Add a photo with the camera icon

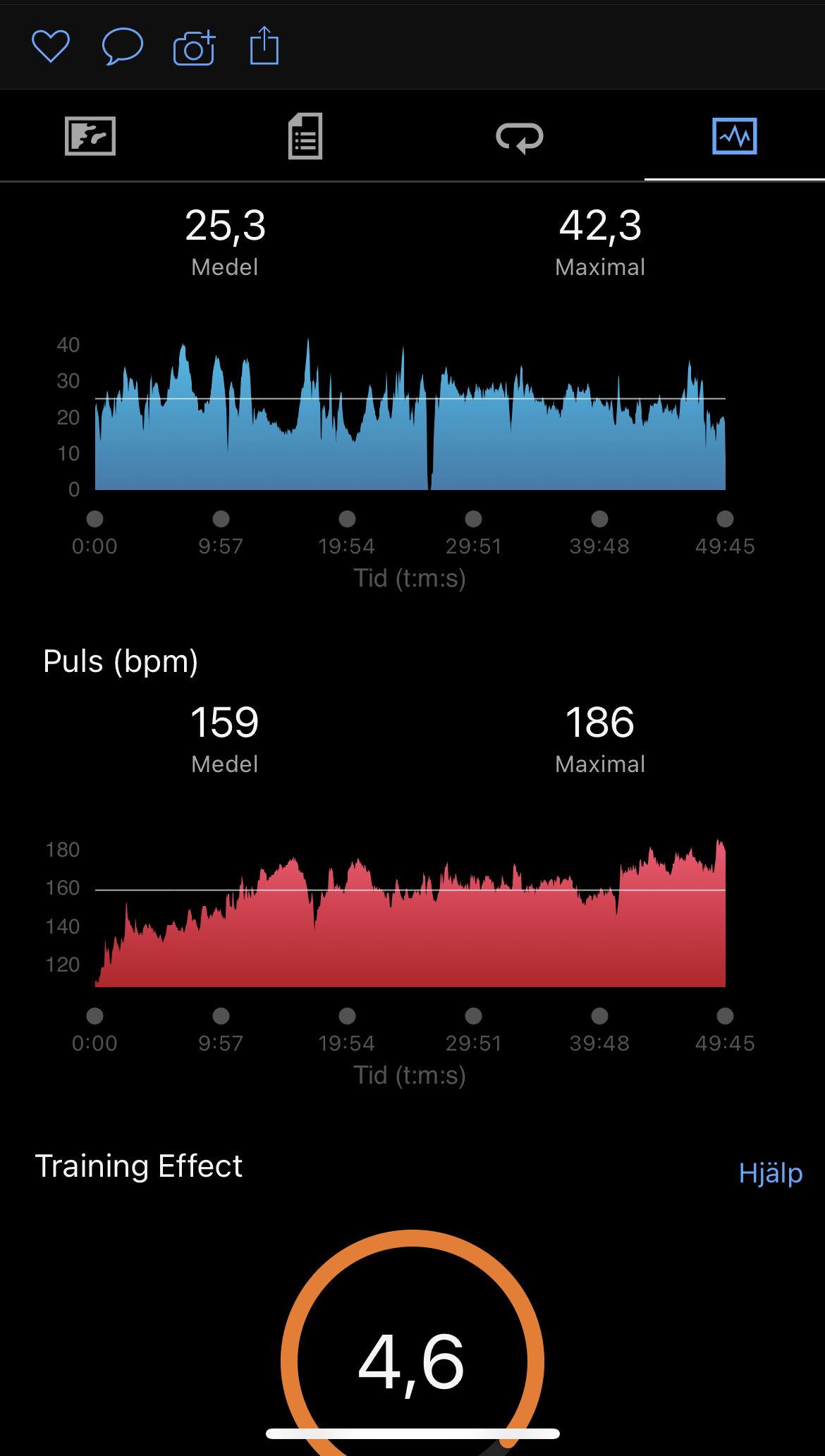tap(194, 48)
